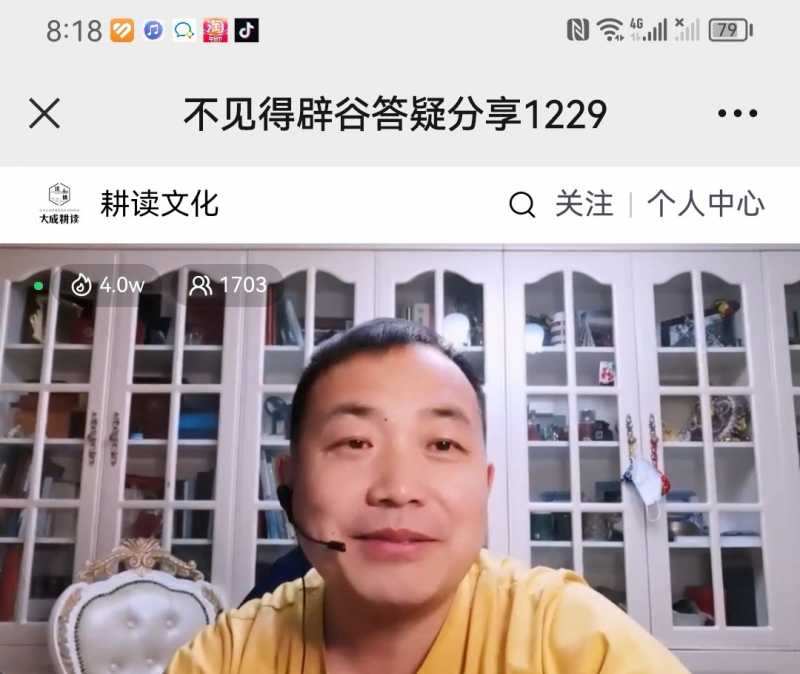Tap the search magnifier icon
Viewport: 800px width, 674px height.
(522, 205)
